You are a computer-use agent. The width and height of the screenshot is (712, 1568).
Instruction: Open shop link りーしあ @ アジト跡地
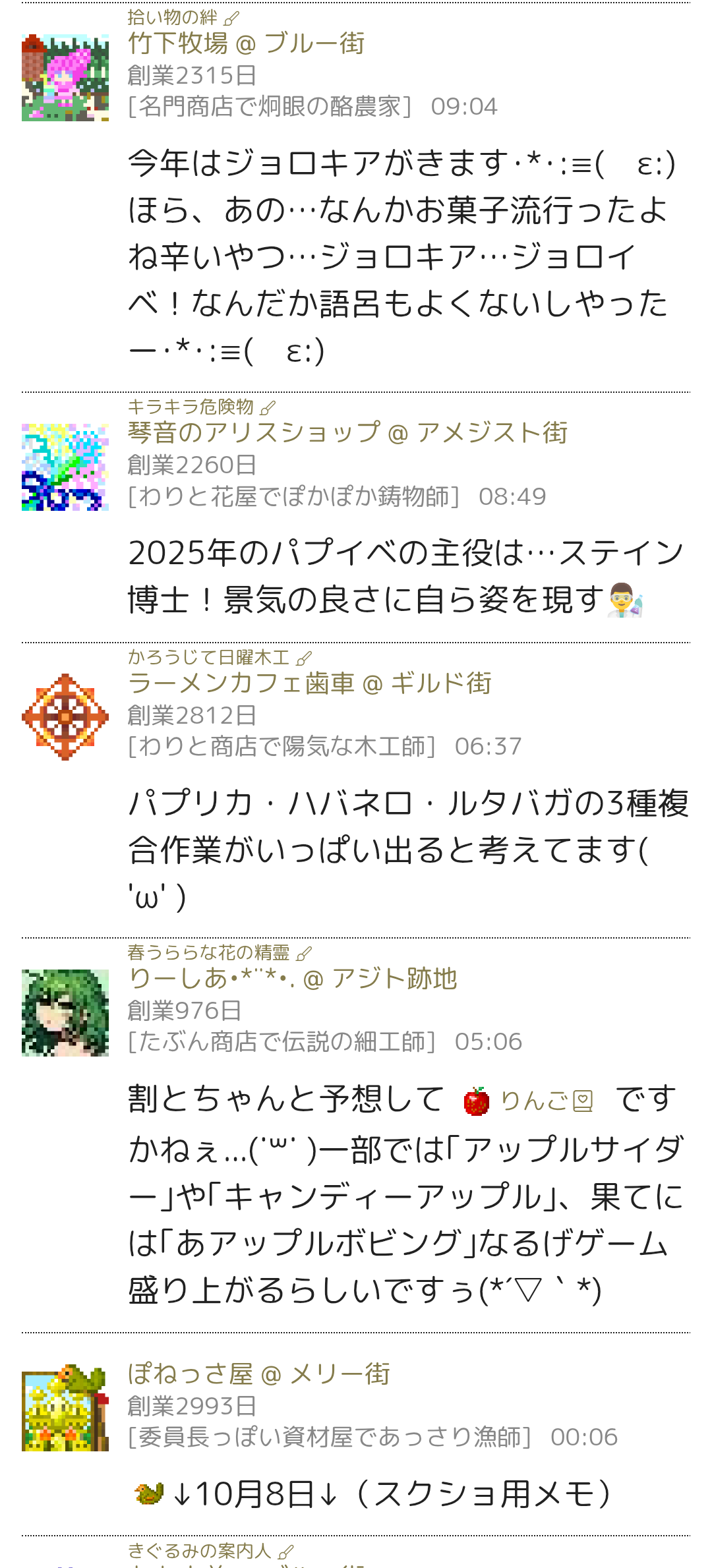[x=292, y=979]
